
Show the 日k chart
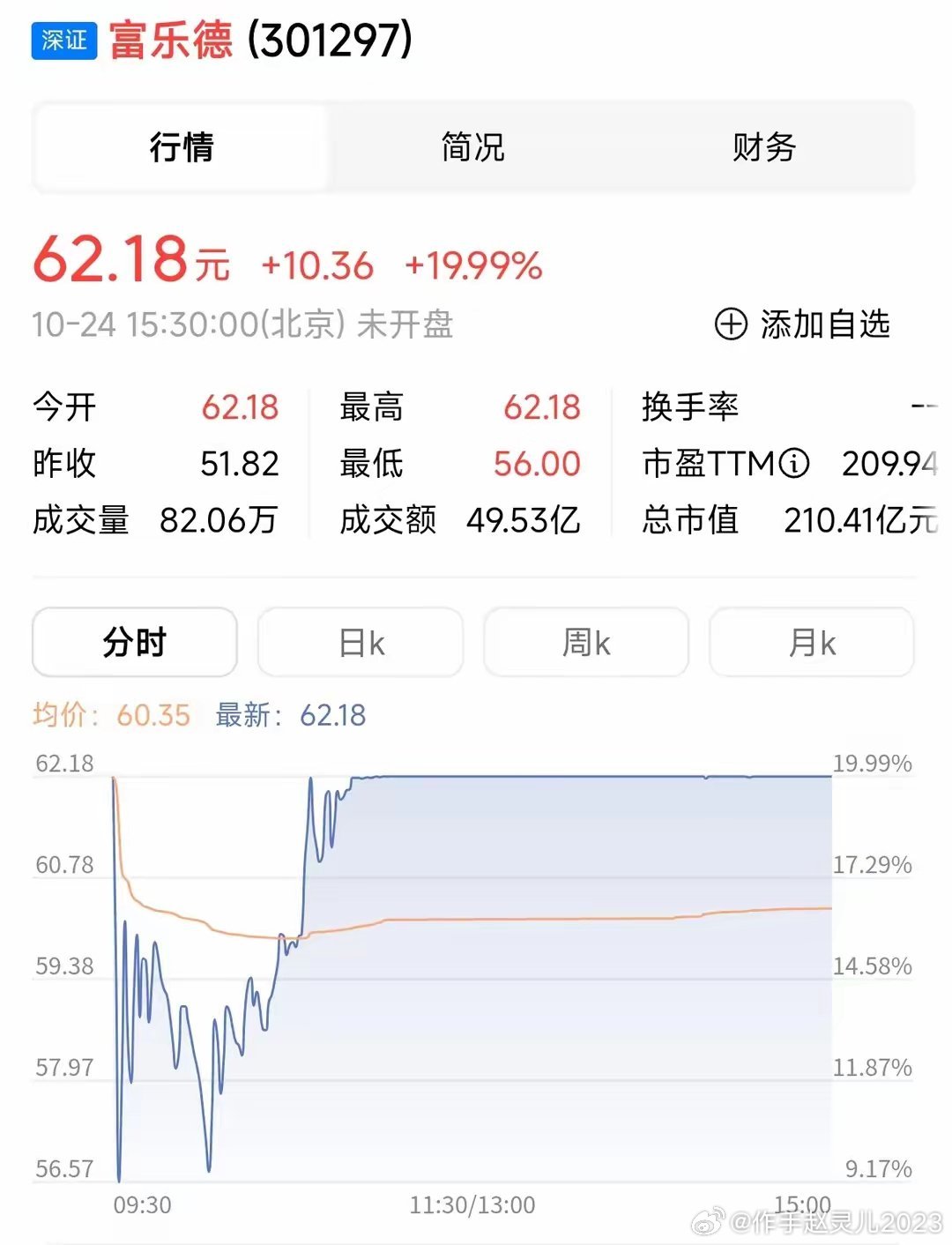coord(361,643)
